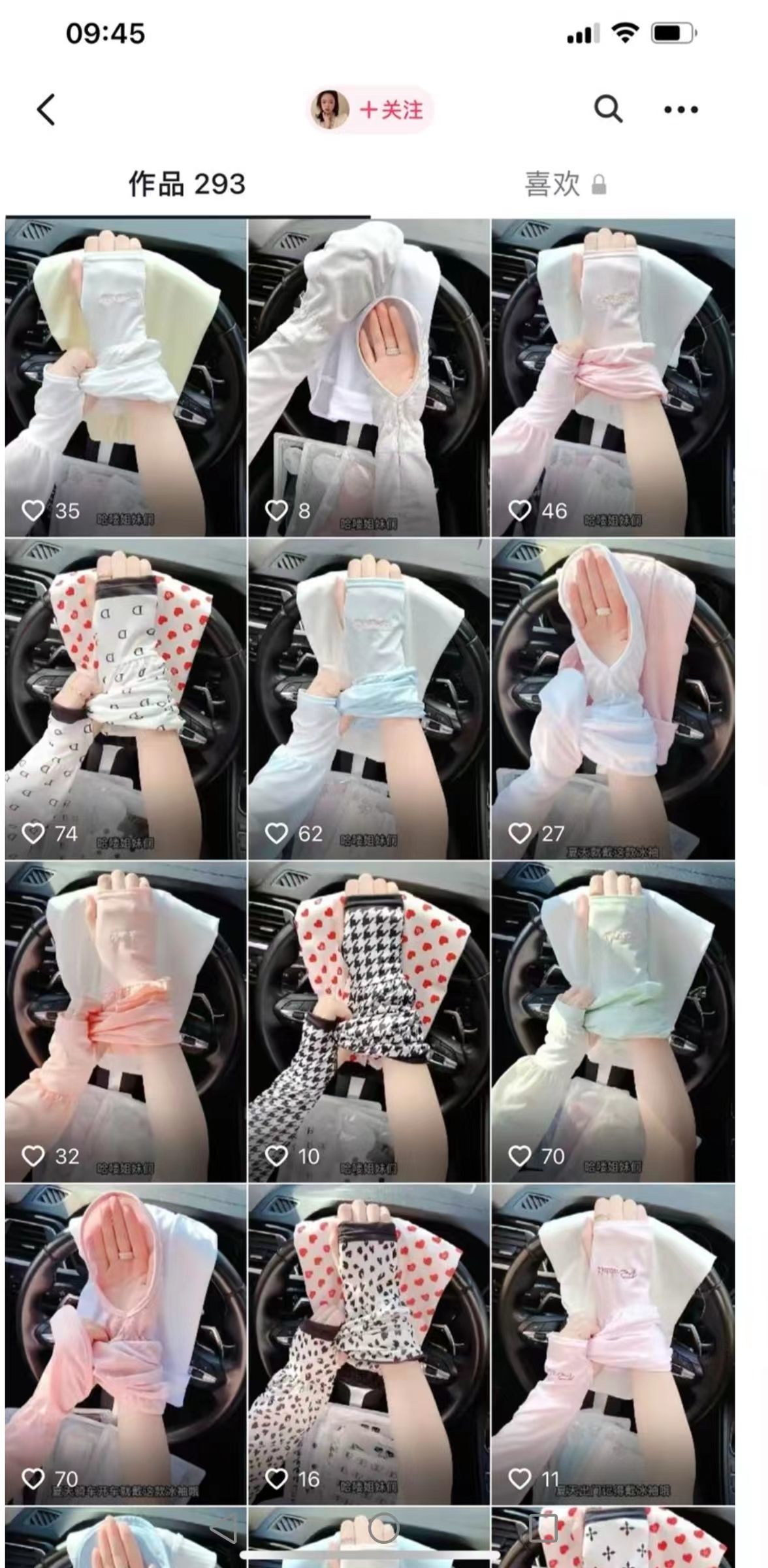
Task: Go back using the top-left arrow
Action: 46,109
